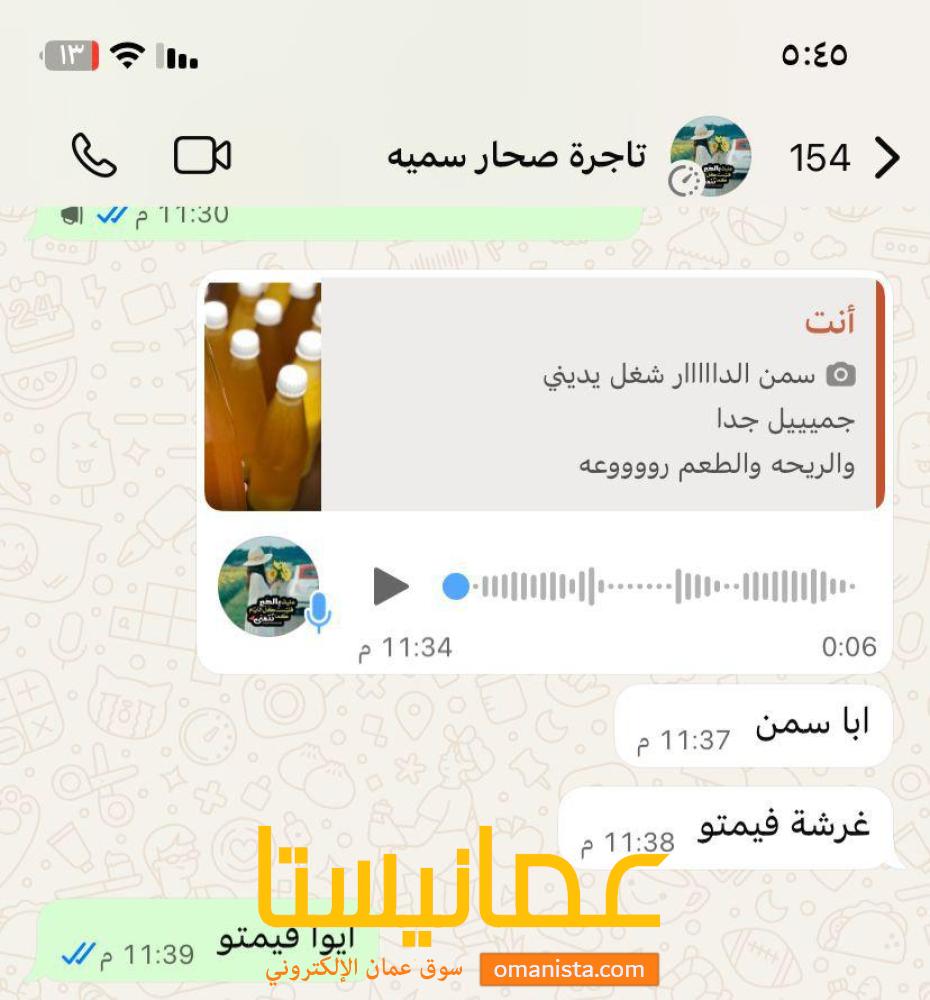Start a video call with the contact
Screen dimensions: 930x1000
tap(202, 156)
